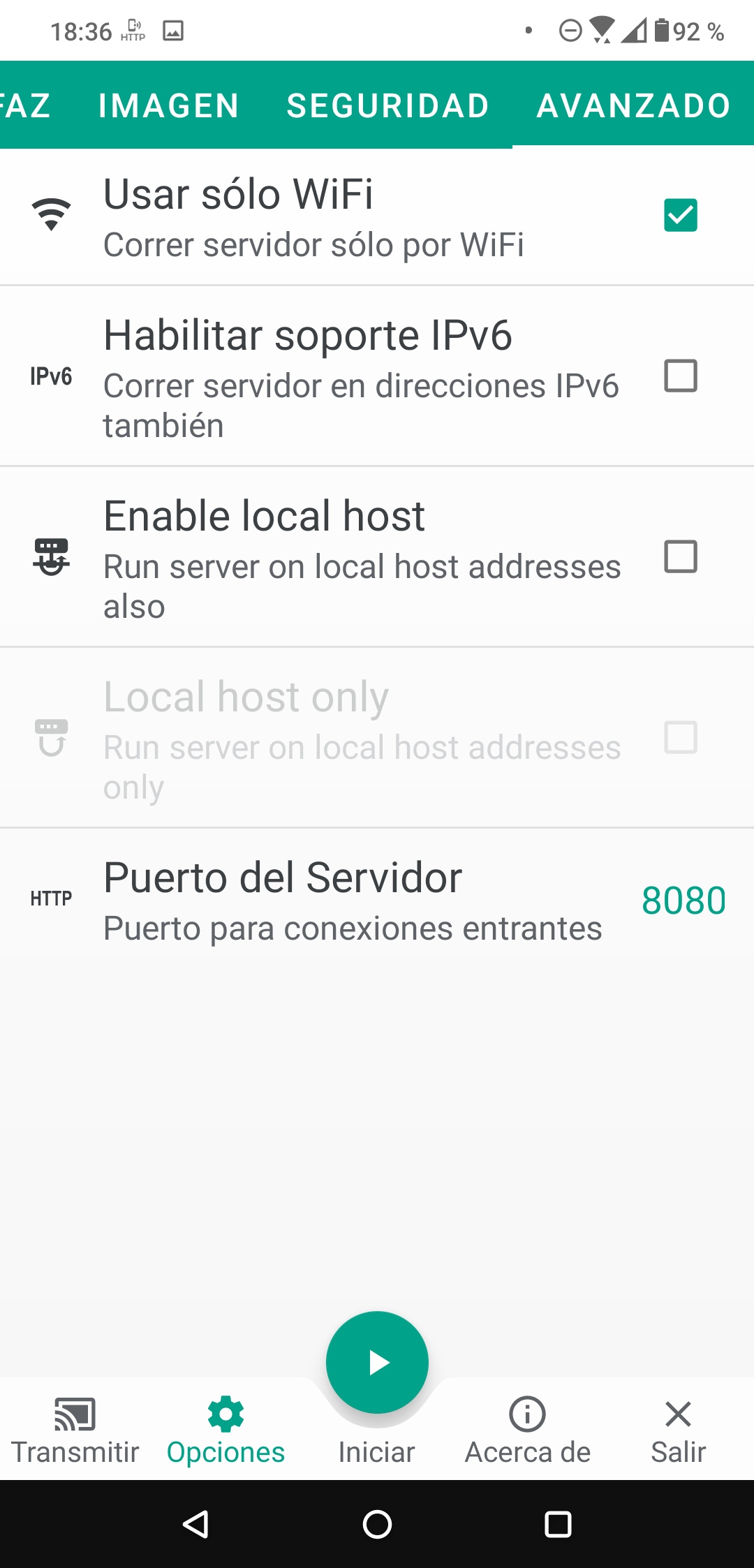The width and height of the screenshot is (754, 1568).
Task: Open the recent apps overview
Action: pos(558,1524)
